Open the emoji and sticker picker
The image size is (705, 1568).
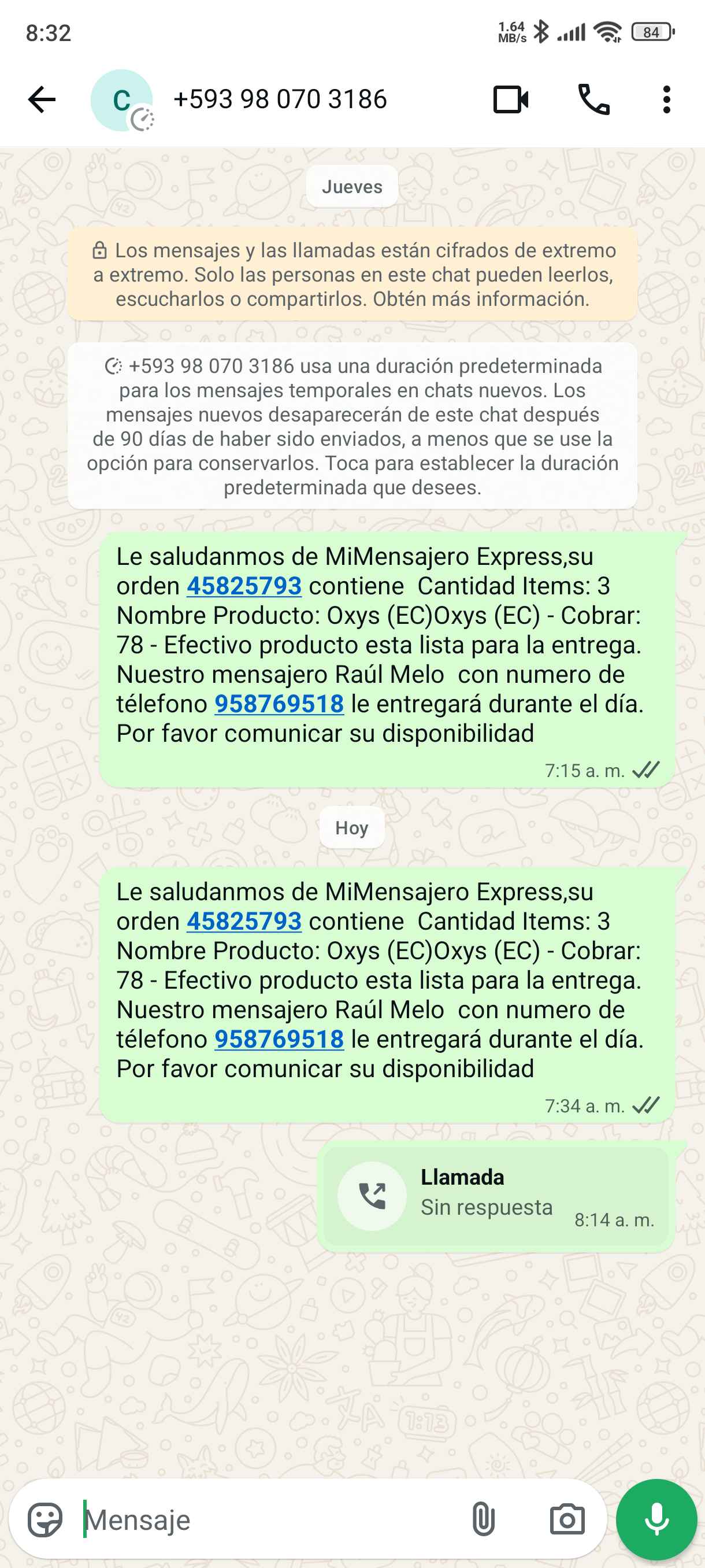click(45, 1520)
